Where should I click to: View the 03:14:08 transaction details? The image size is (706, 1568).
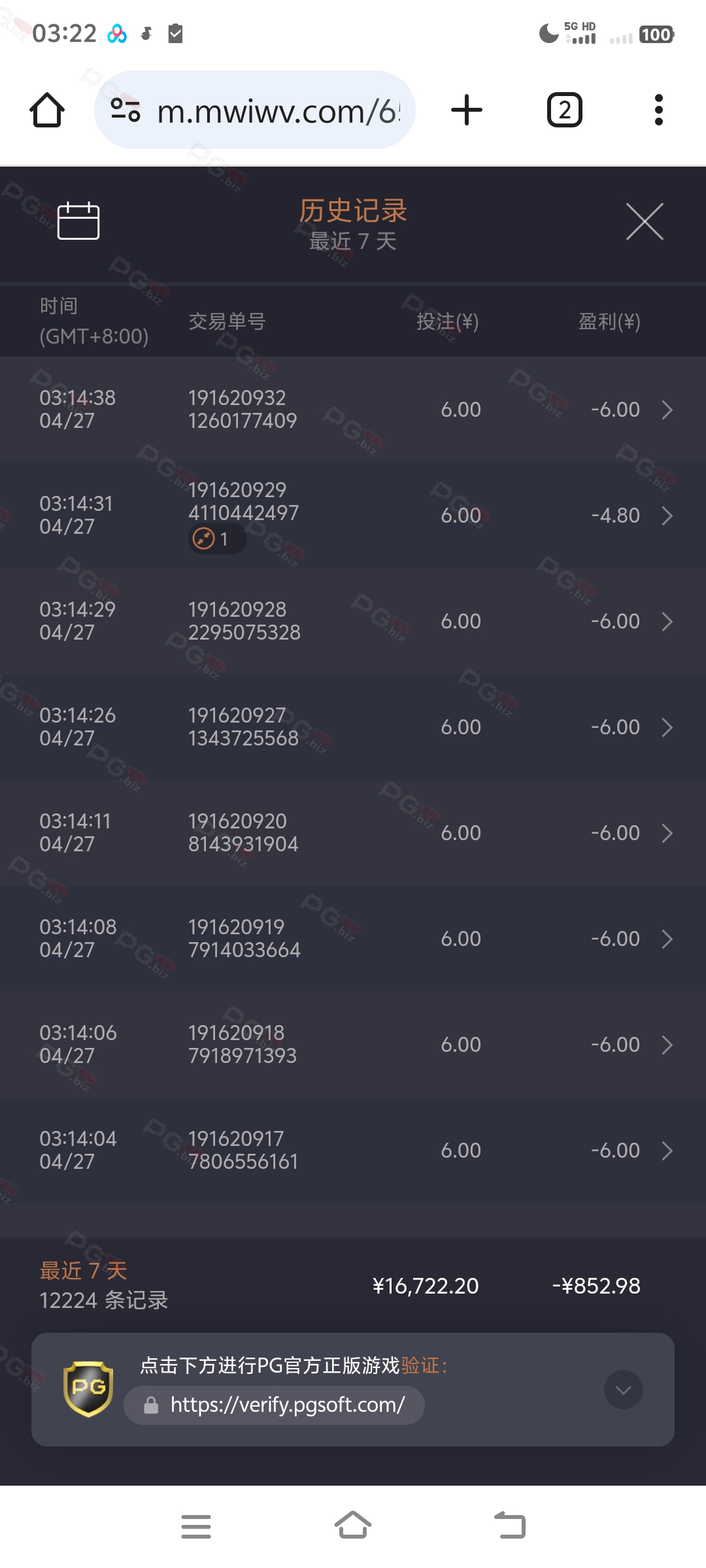[x=353, y=939]
